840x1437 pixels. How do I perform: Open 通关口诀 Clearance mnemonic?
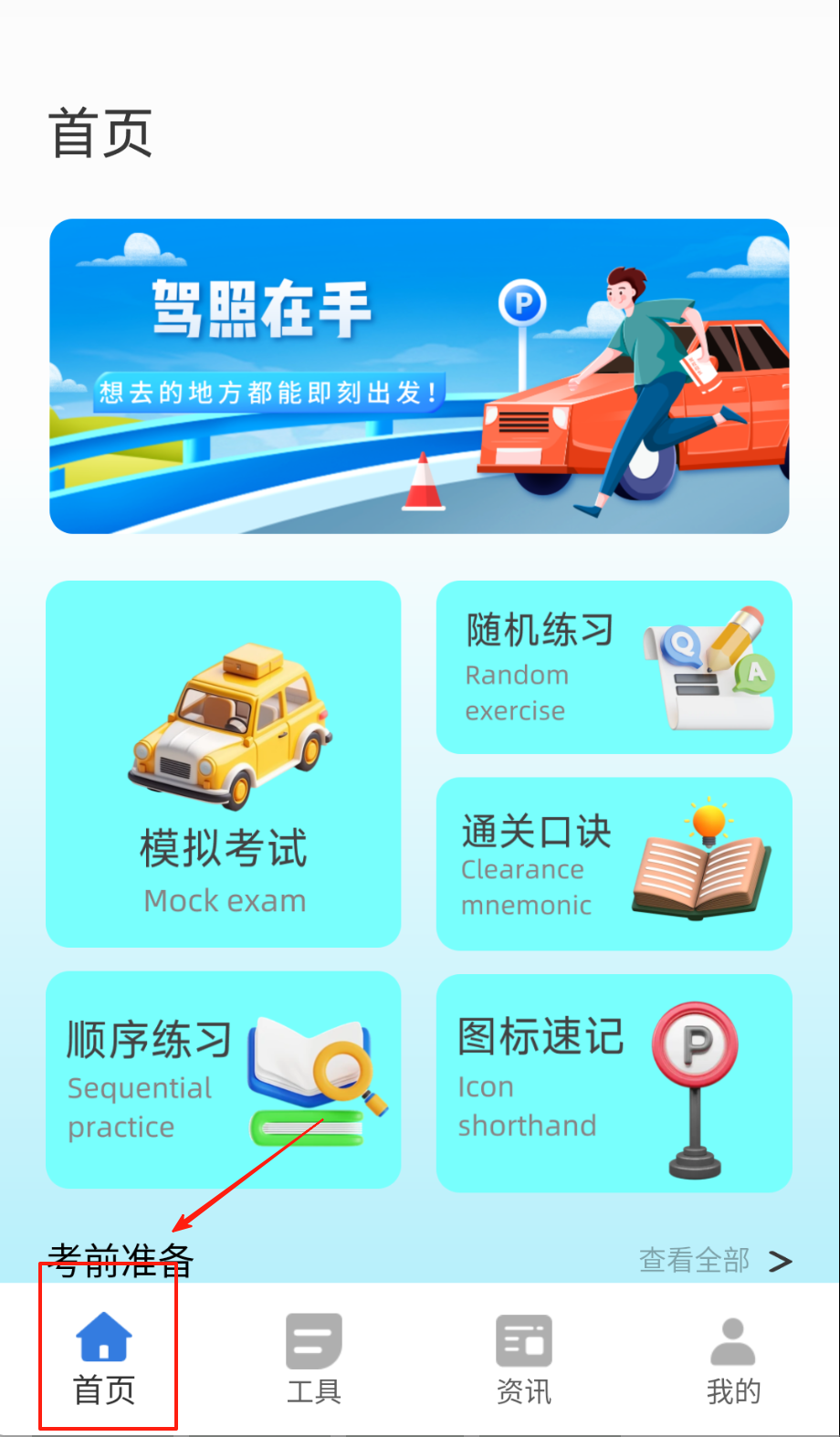614,864
